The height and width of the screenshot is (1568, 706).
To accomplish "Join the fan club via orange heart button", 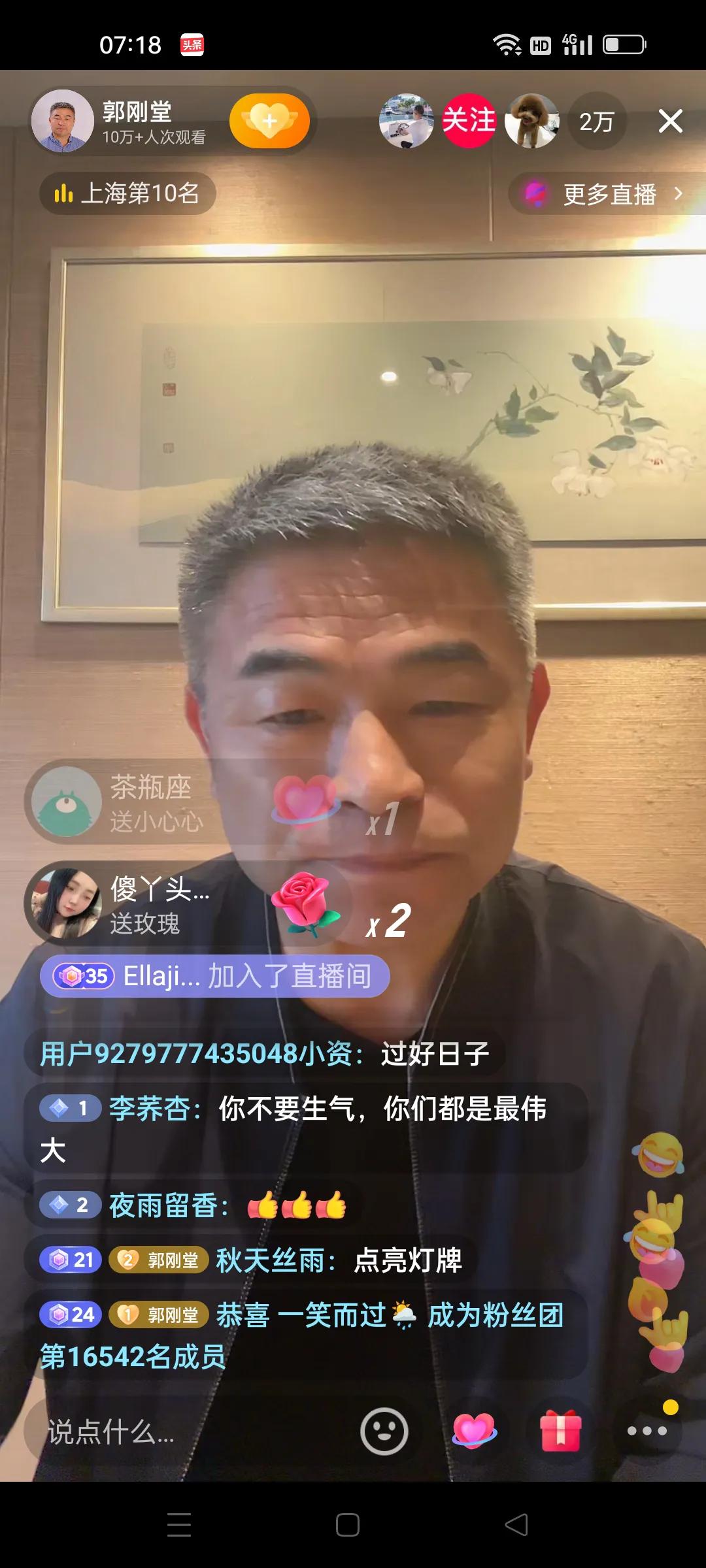I will (269, 121).
